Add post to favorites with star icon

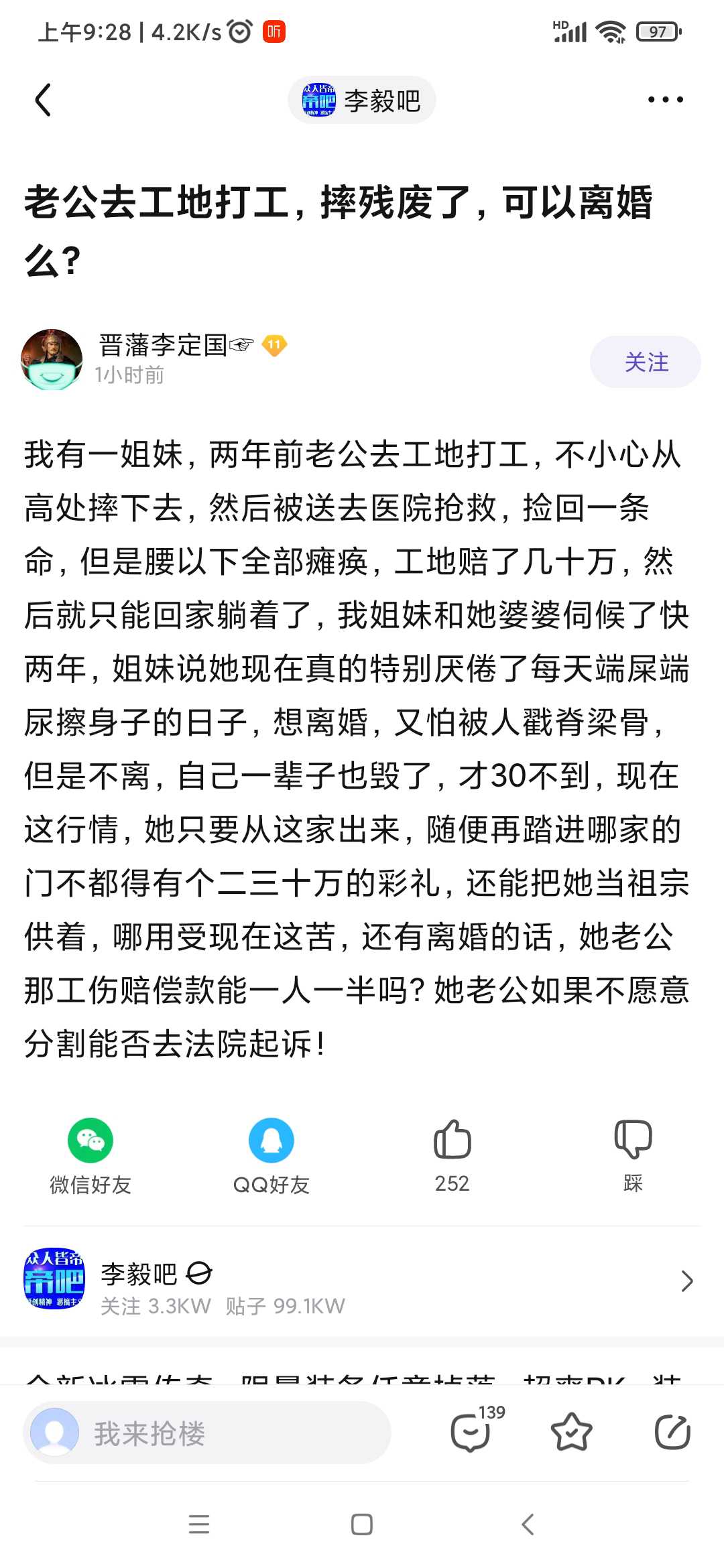tap(571, 1433)
